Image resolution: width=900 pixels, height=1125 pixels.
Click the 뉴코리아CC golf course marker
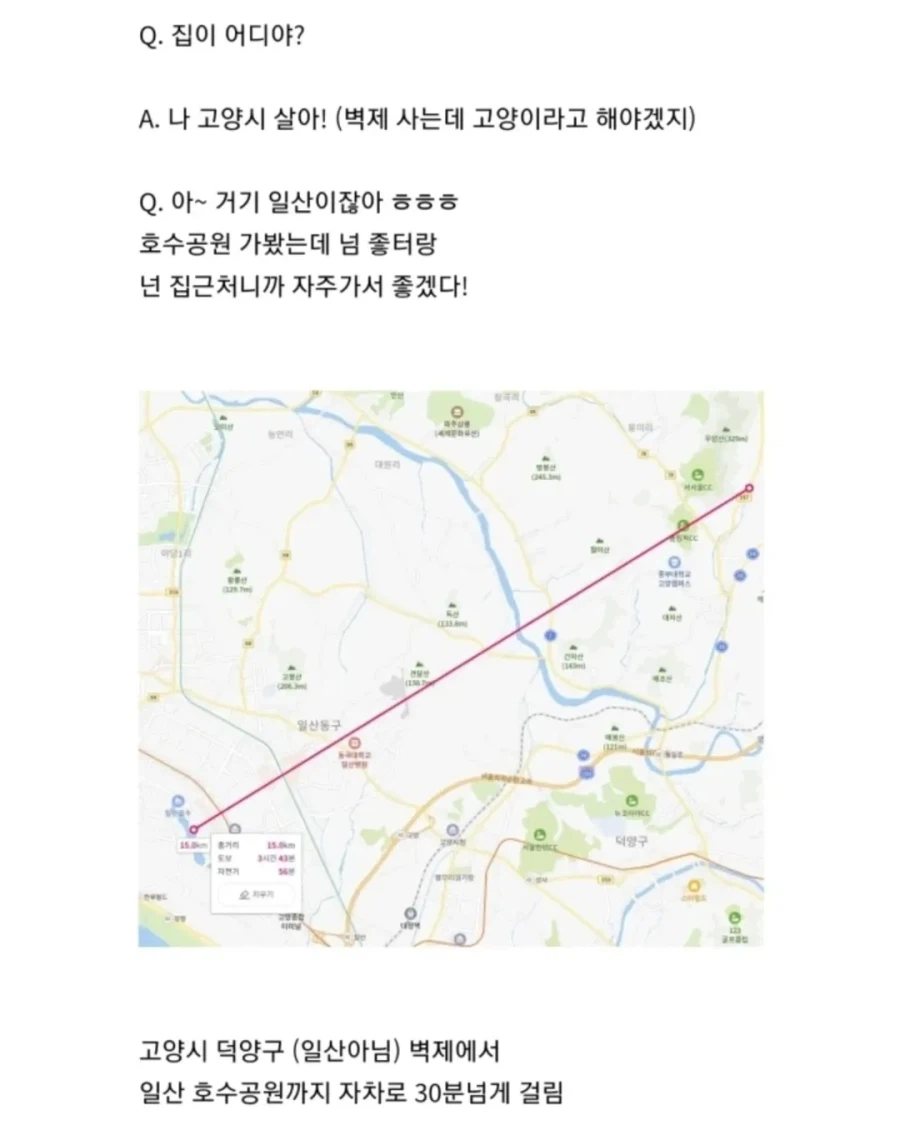632,801
